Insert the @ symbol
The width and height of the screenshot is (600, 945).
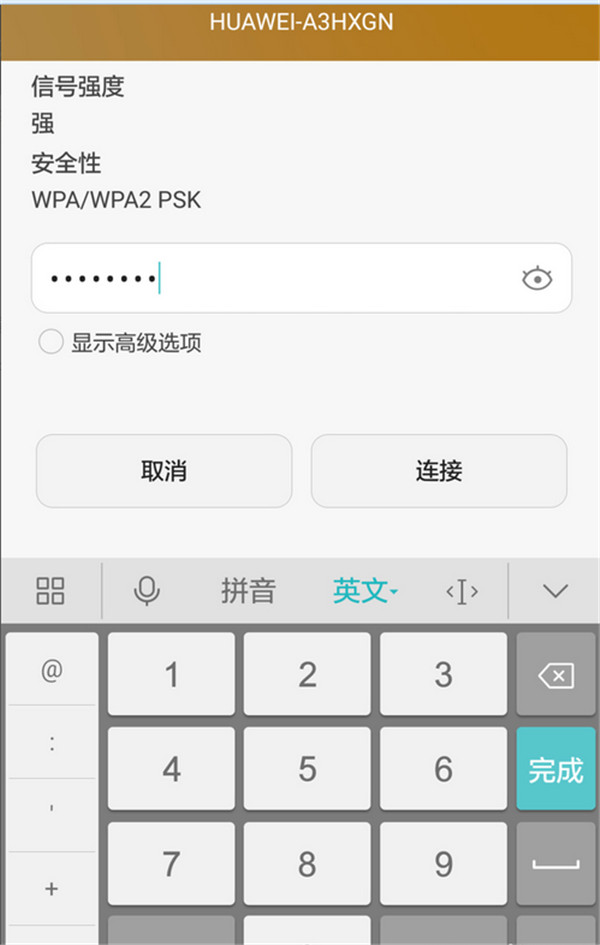coord(52,670)
